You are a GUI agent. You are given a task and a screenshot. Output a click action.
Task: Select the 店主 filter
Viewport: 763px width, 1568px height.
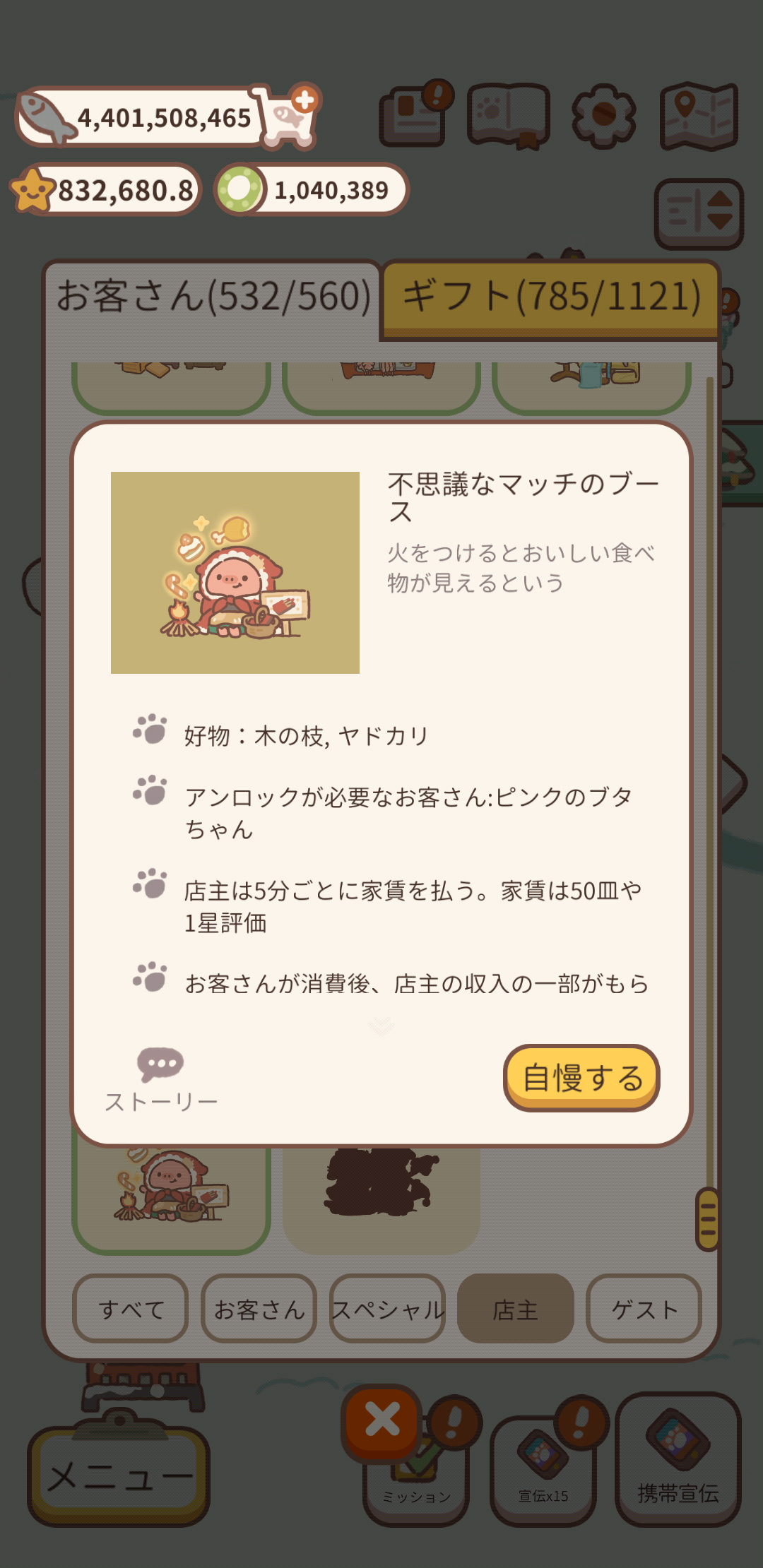515,1309
